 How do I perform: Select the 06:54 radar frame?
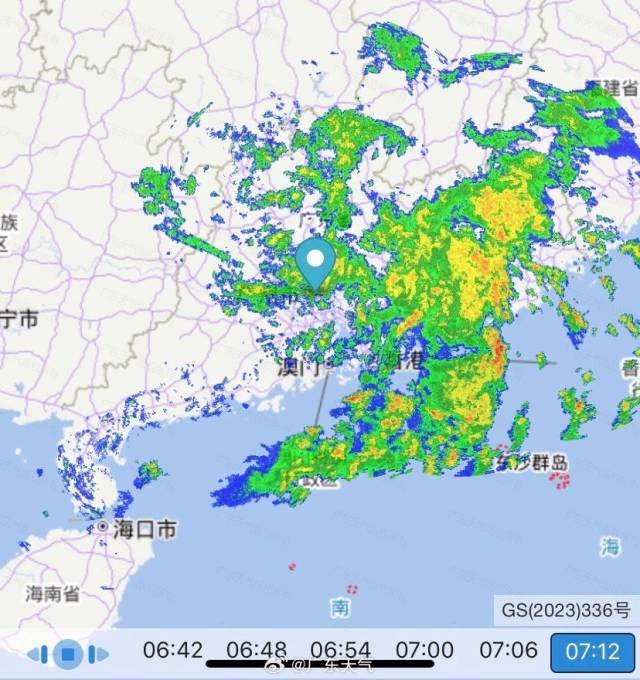coord(341,650)
